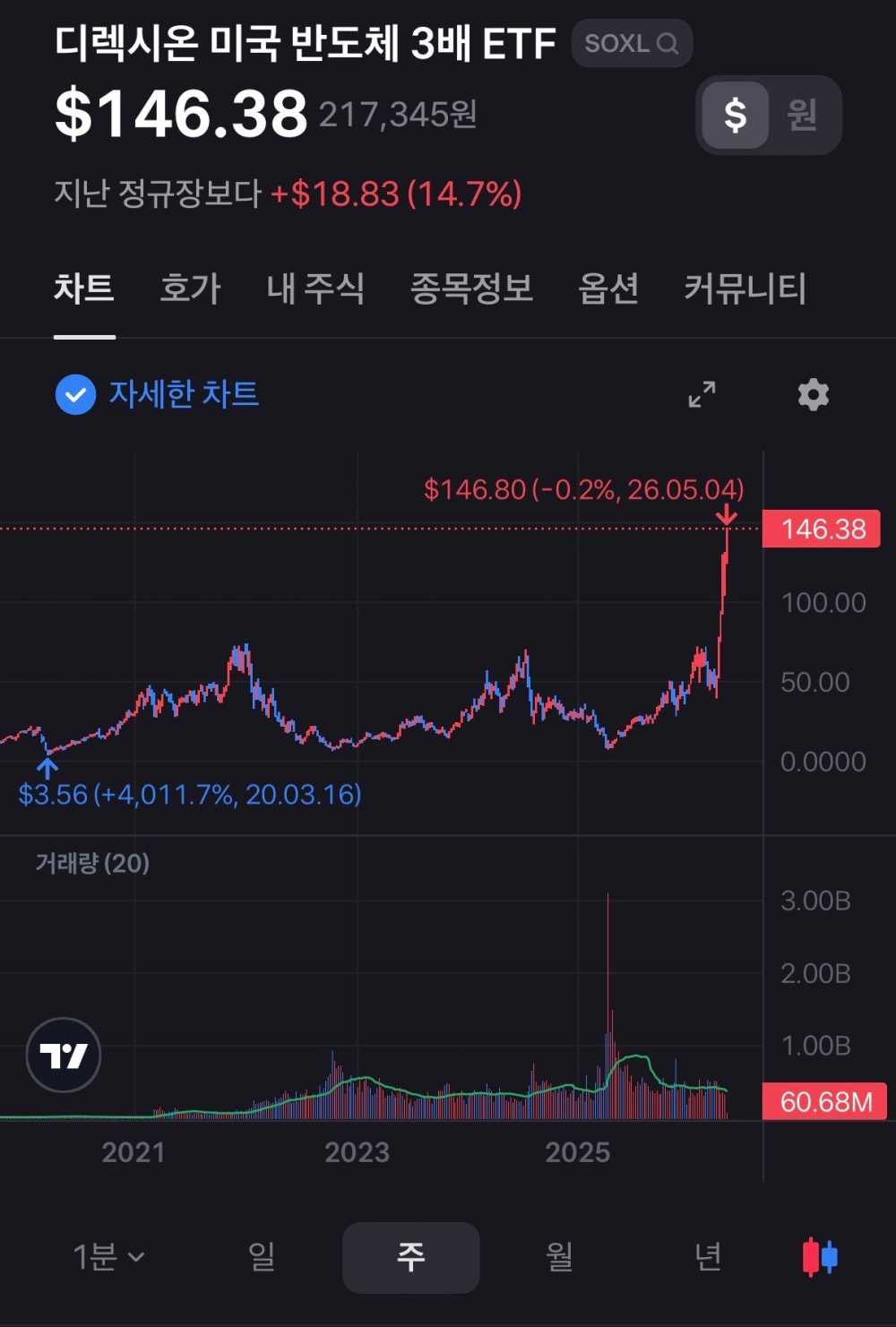This screenshot has height=1327, width=896.
Task: Expand the chart to fullscreen
Action: (x=702, y=394)
